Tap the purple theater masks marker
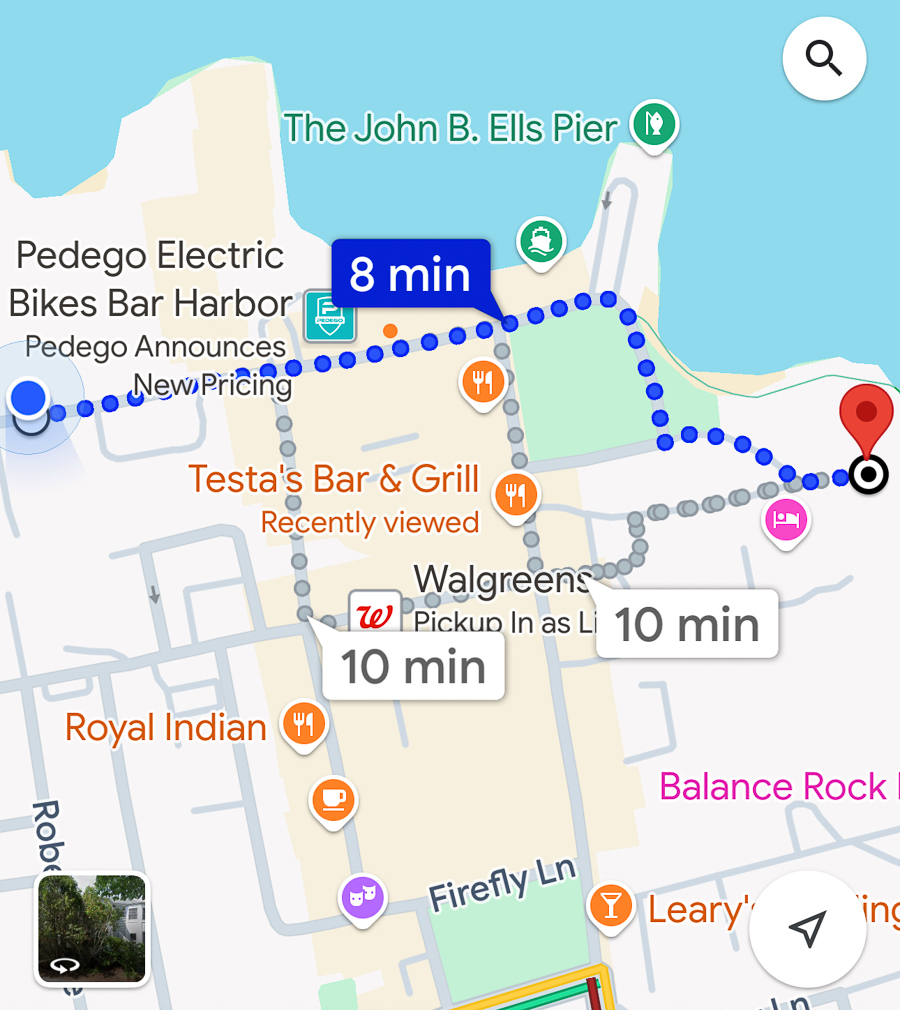Image resolution: width=900 pixels, height=1010 pixels. 363,895
